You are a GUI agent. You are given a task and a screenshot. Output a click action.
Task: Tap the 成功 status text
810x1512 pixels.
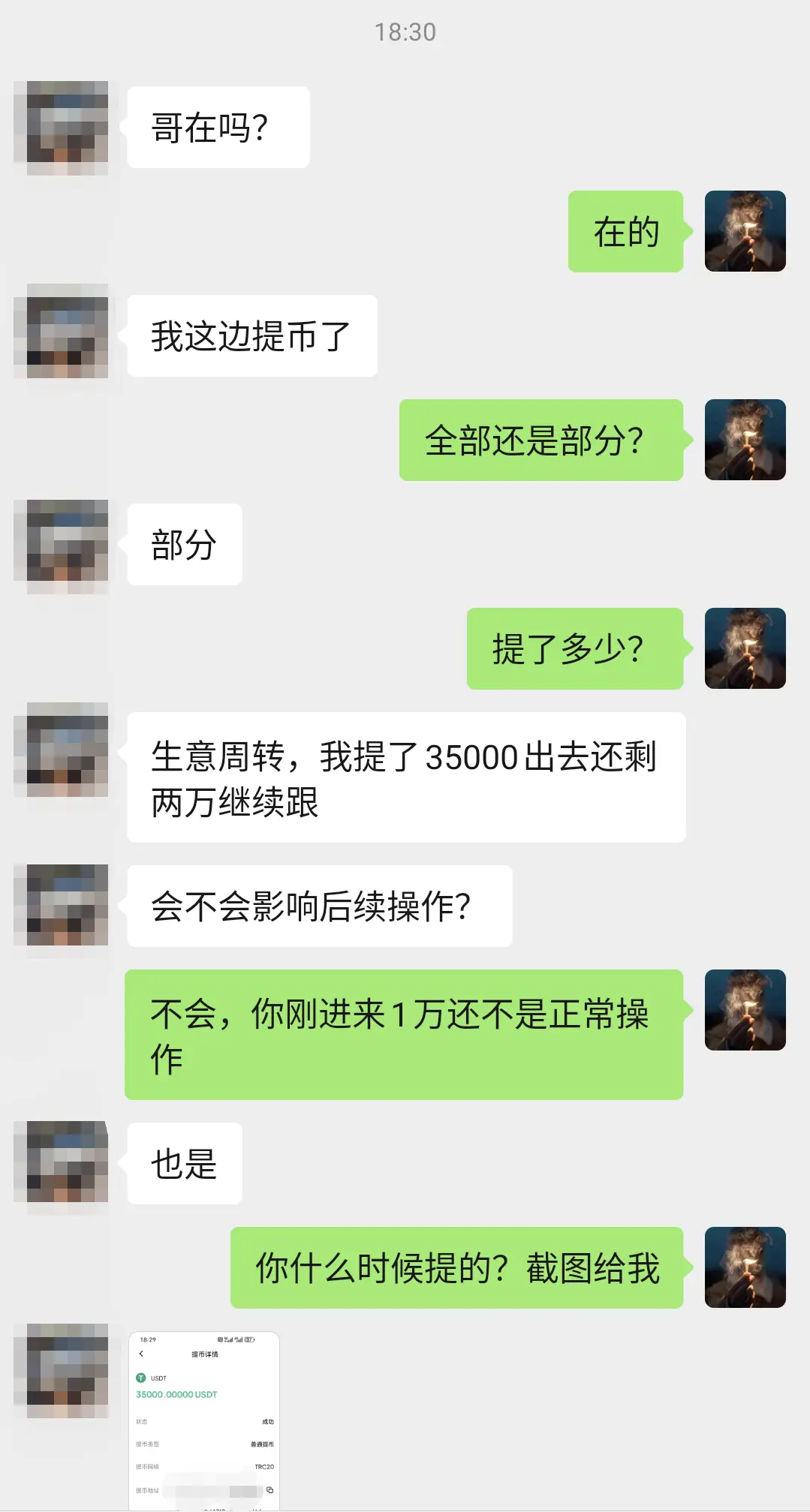[x=268, y=1421]
